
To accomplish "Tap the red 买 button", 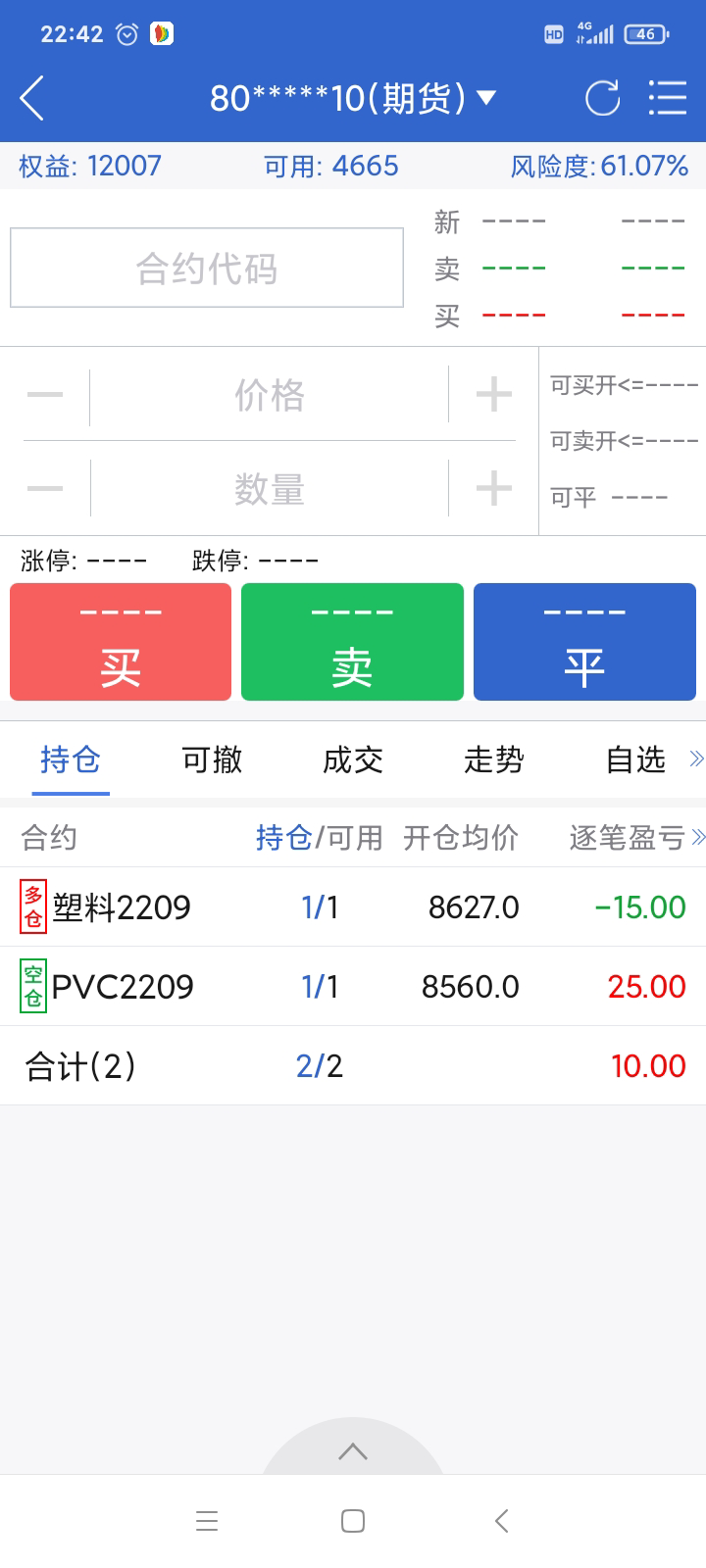I will point(121,642).
